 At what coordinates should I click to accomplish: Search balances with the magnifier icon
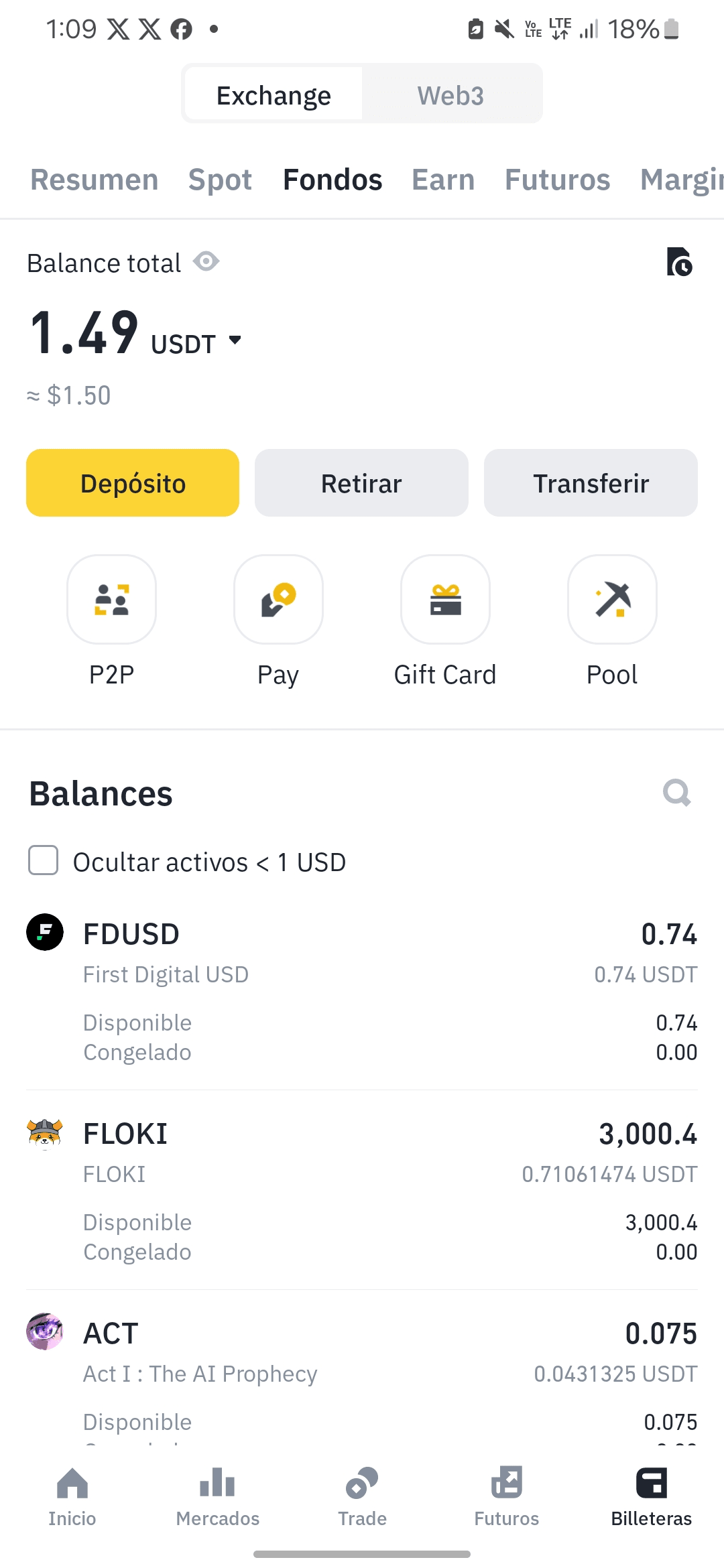point(676,793)
